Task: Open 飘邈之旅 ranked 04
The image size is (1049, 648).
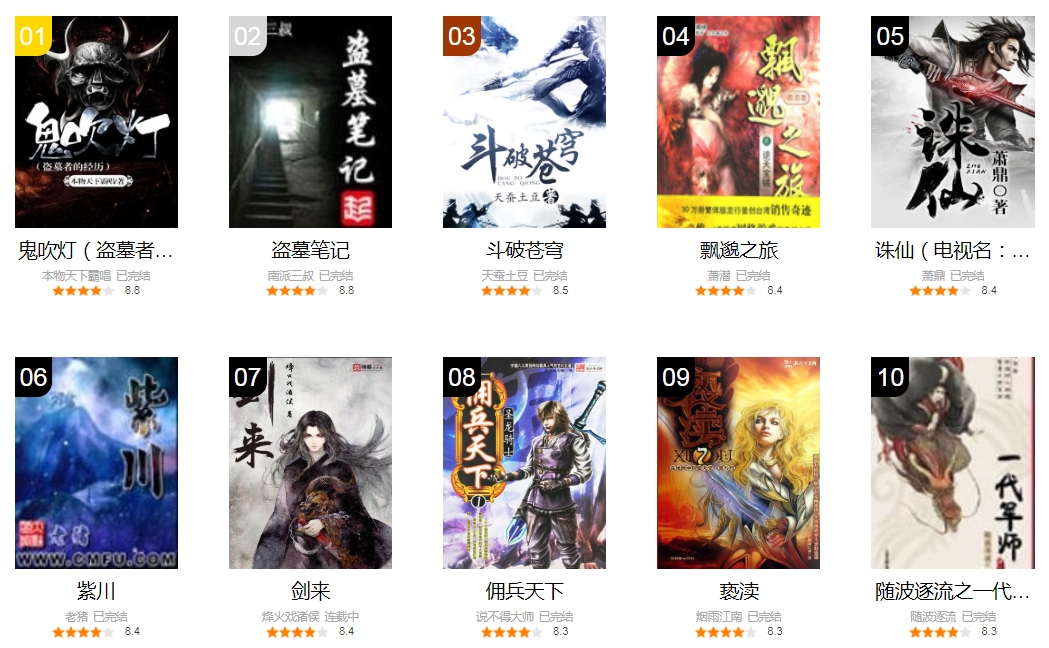Action: (x=738, y=122)
